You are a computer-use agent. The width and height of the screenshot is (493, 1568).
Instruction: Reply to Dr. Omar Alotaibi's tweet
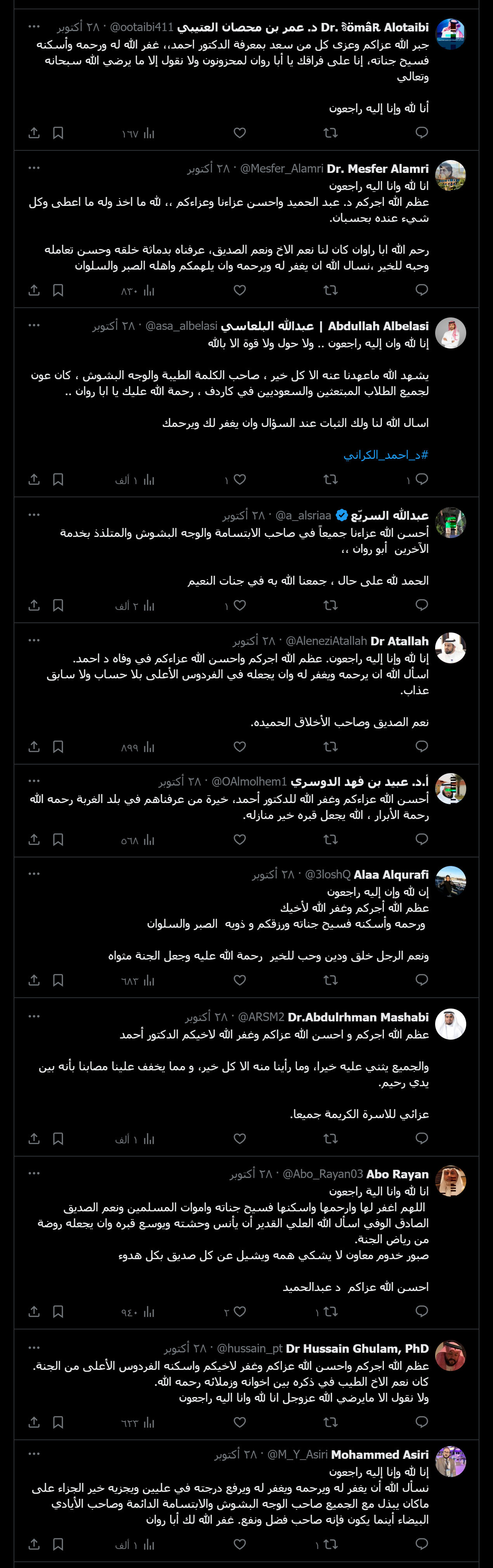[x=421, y=133]
